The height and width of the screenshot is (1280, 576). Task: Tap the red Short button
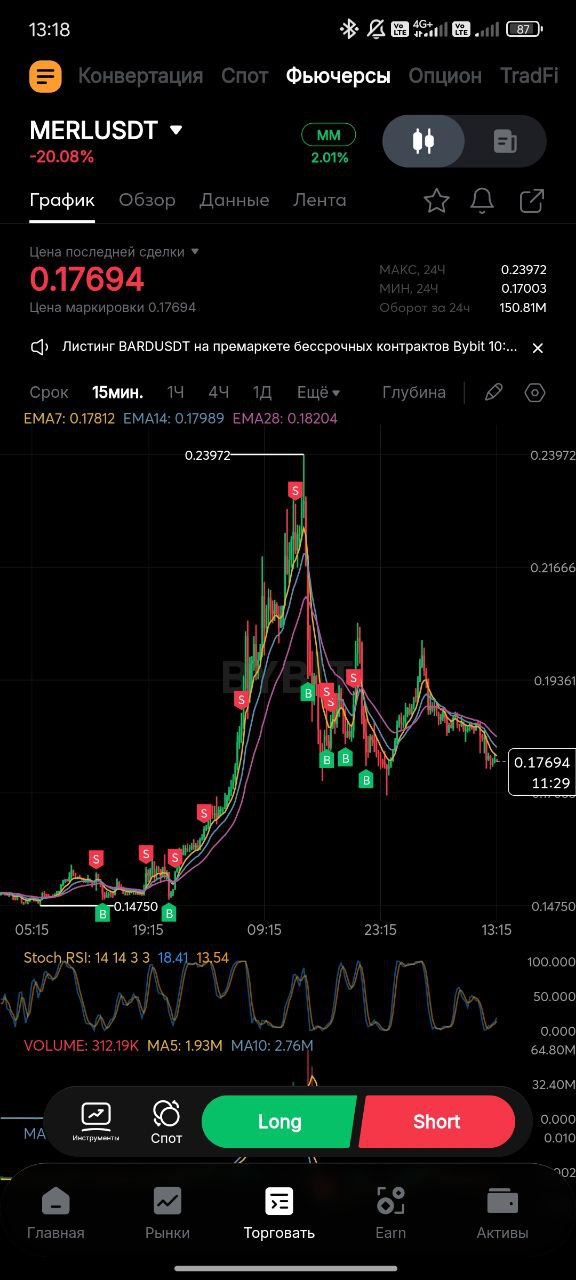437,1122
